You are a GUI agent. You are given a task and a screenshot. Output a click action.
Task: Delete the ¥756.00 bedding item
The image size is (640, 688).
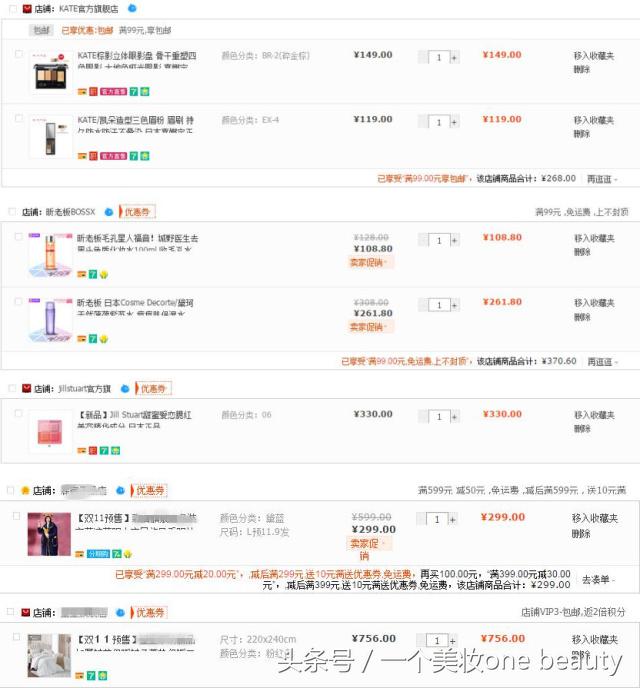581,652
